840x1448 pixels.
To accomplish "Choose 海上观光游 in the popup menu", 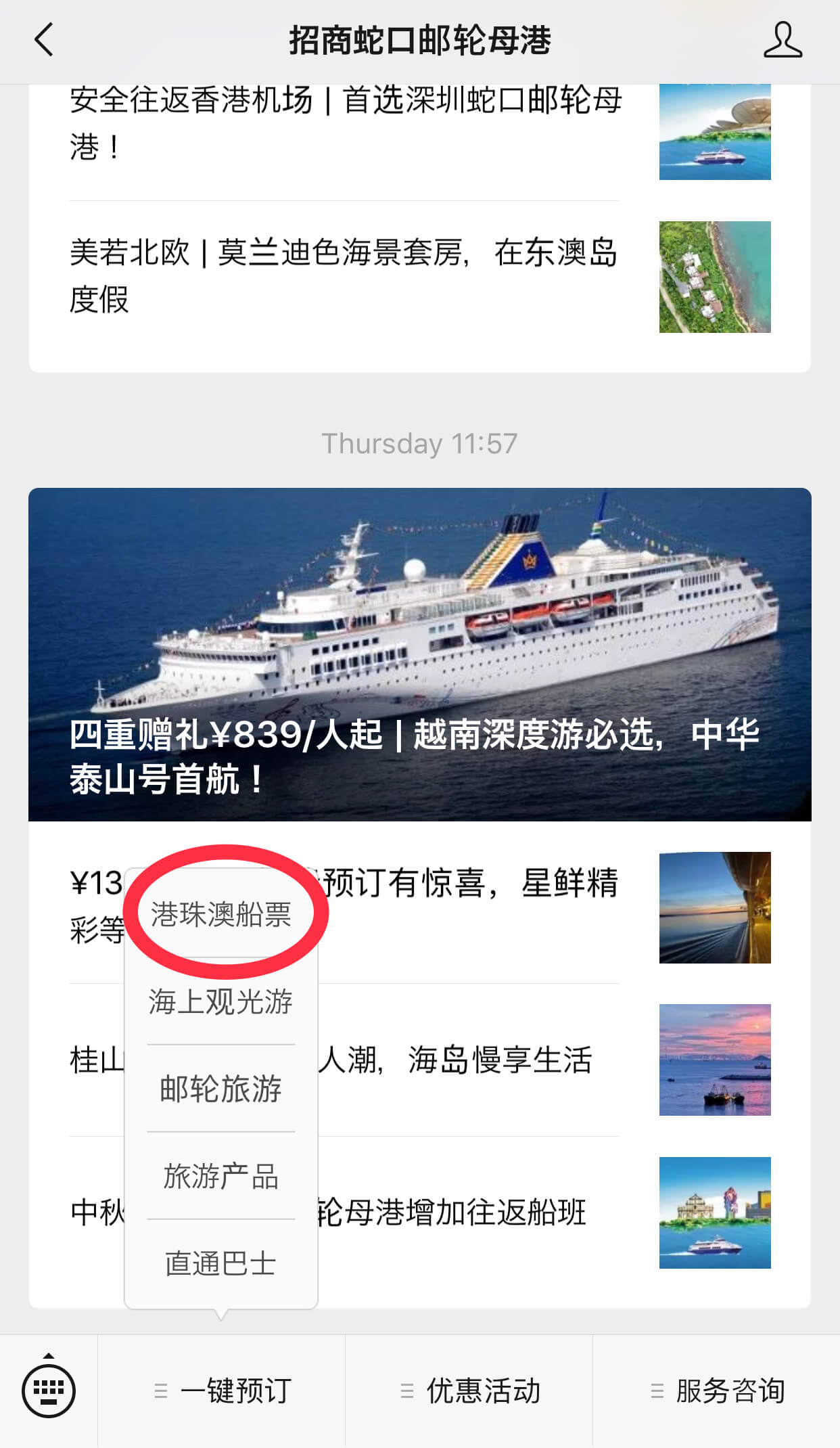I will [x=221, y=1001].
